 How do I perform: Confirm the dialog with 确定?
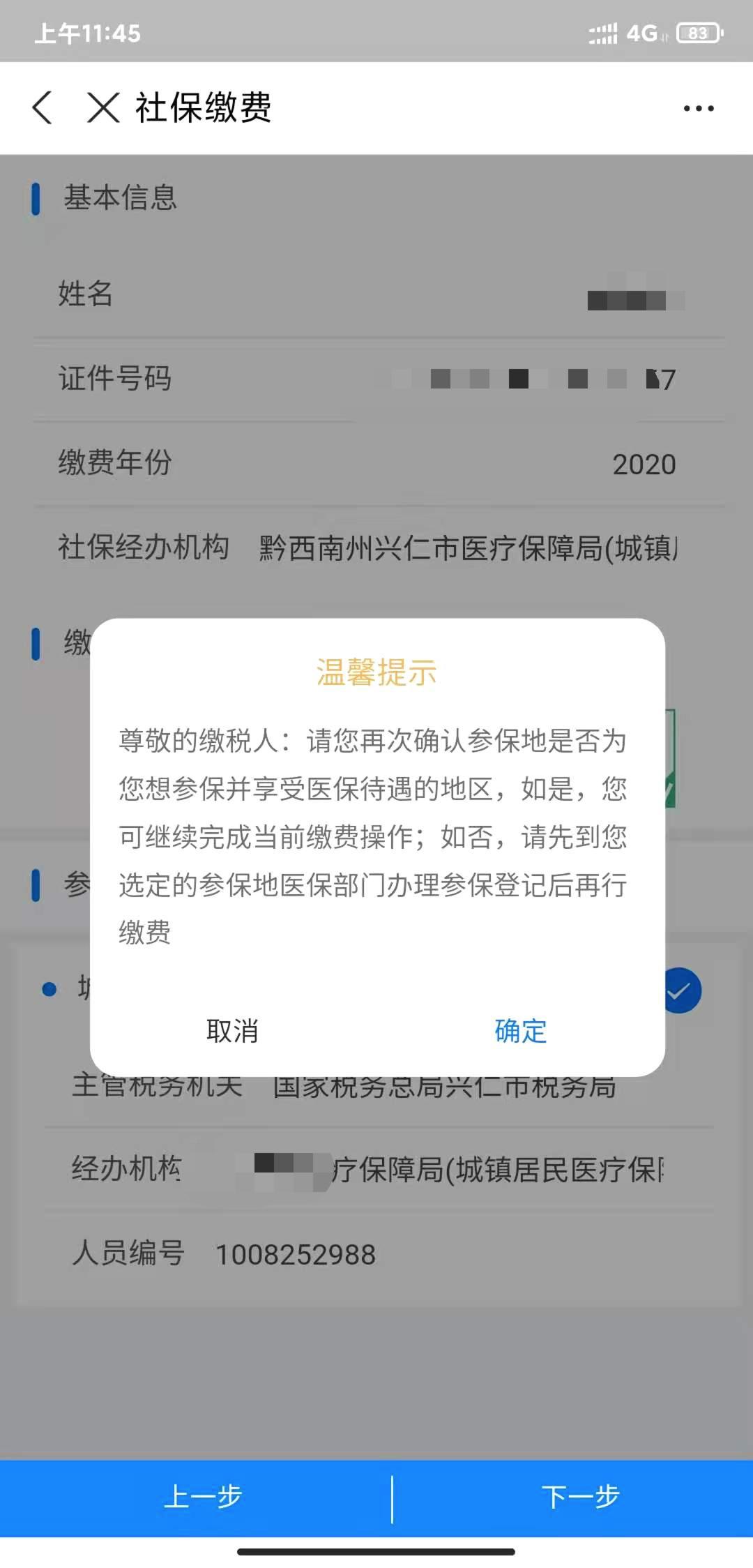[x=520, y=1030]
